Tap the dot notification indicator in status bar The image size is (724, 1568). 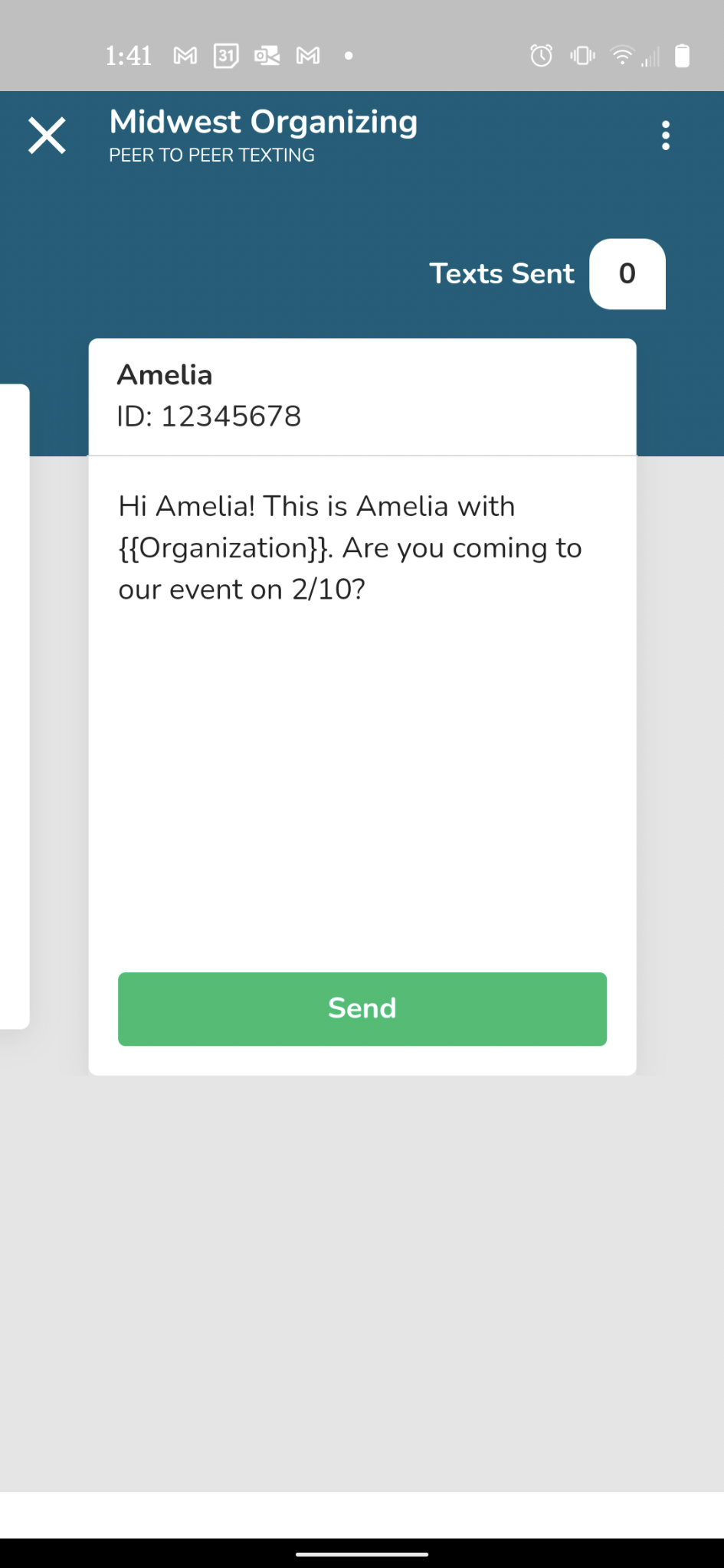tap(349, 54)
